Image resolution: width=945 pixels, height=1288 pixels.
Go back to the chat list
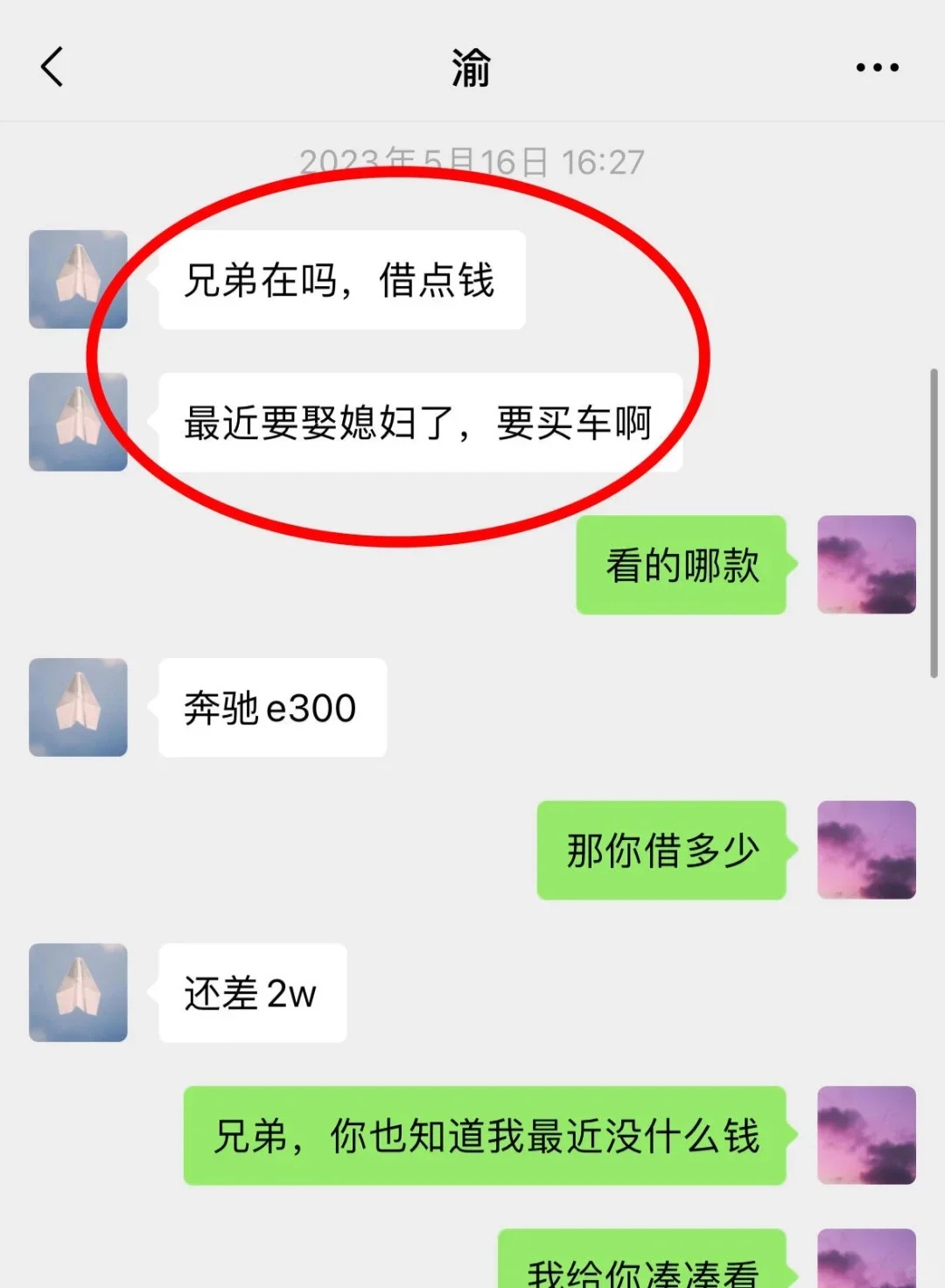click(x=52, y=67)
